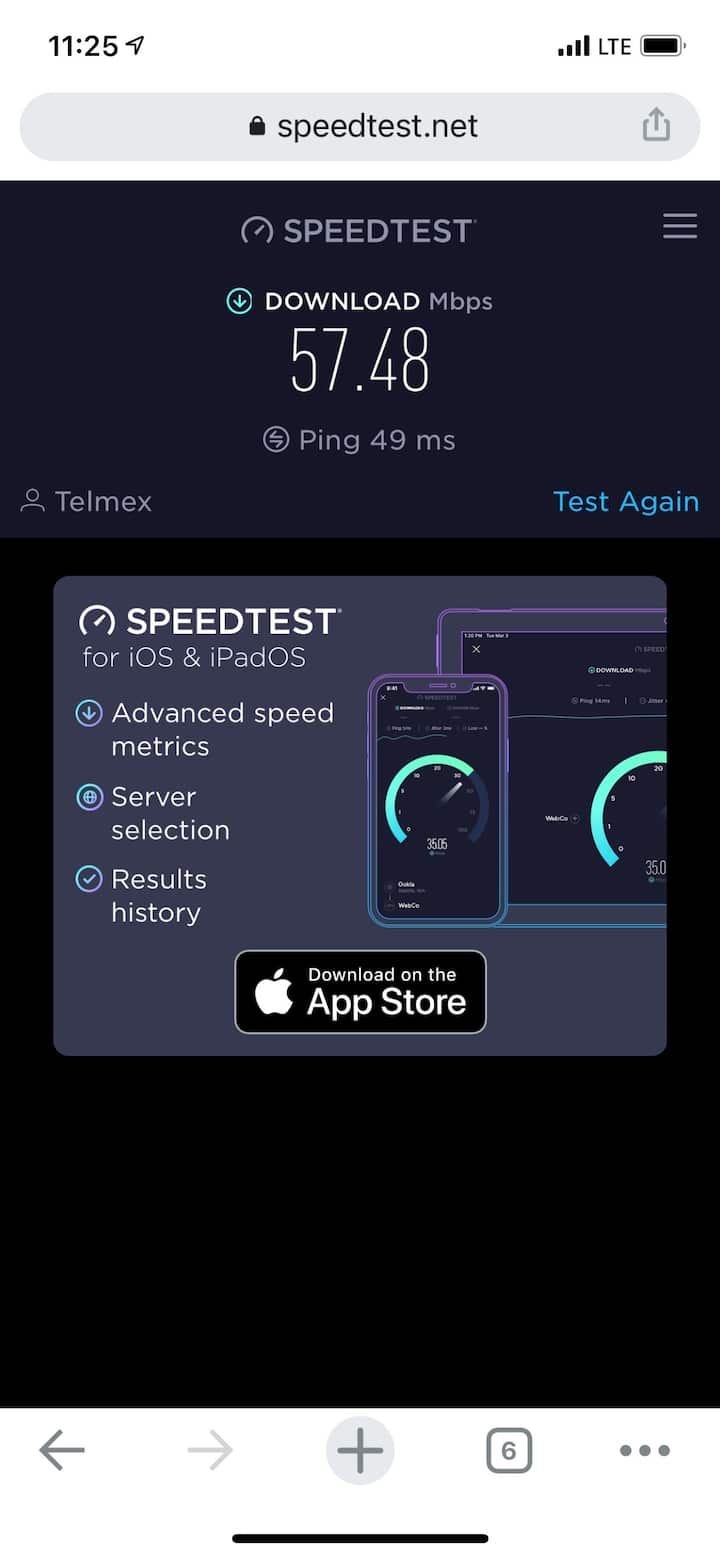The width and height of the screenshot is (720, 1558).
Task: Share this page from the address bar
Action: coord(655,126)
